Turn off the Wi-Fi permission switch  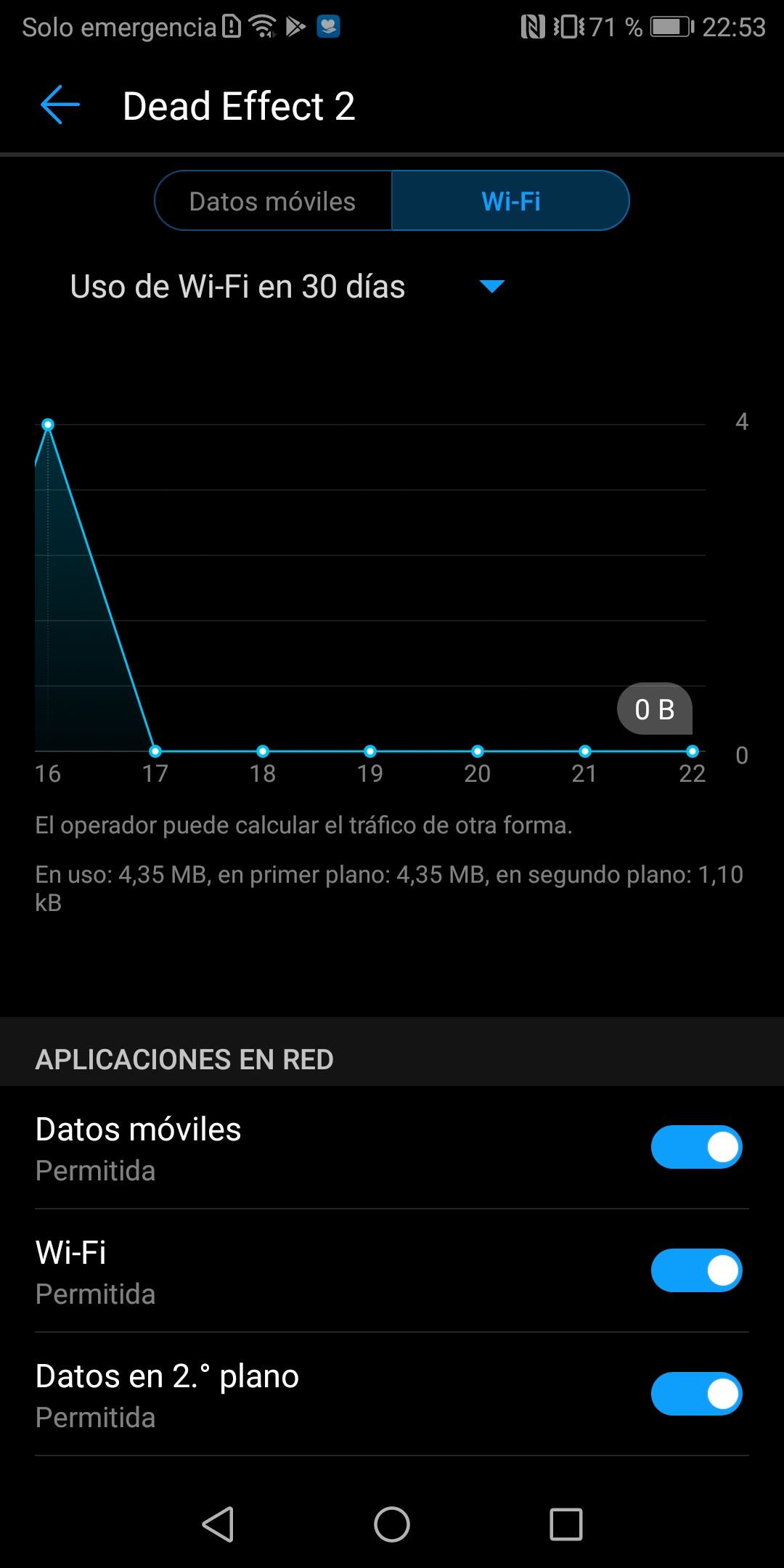[x=695, y=1270]
